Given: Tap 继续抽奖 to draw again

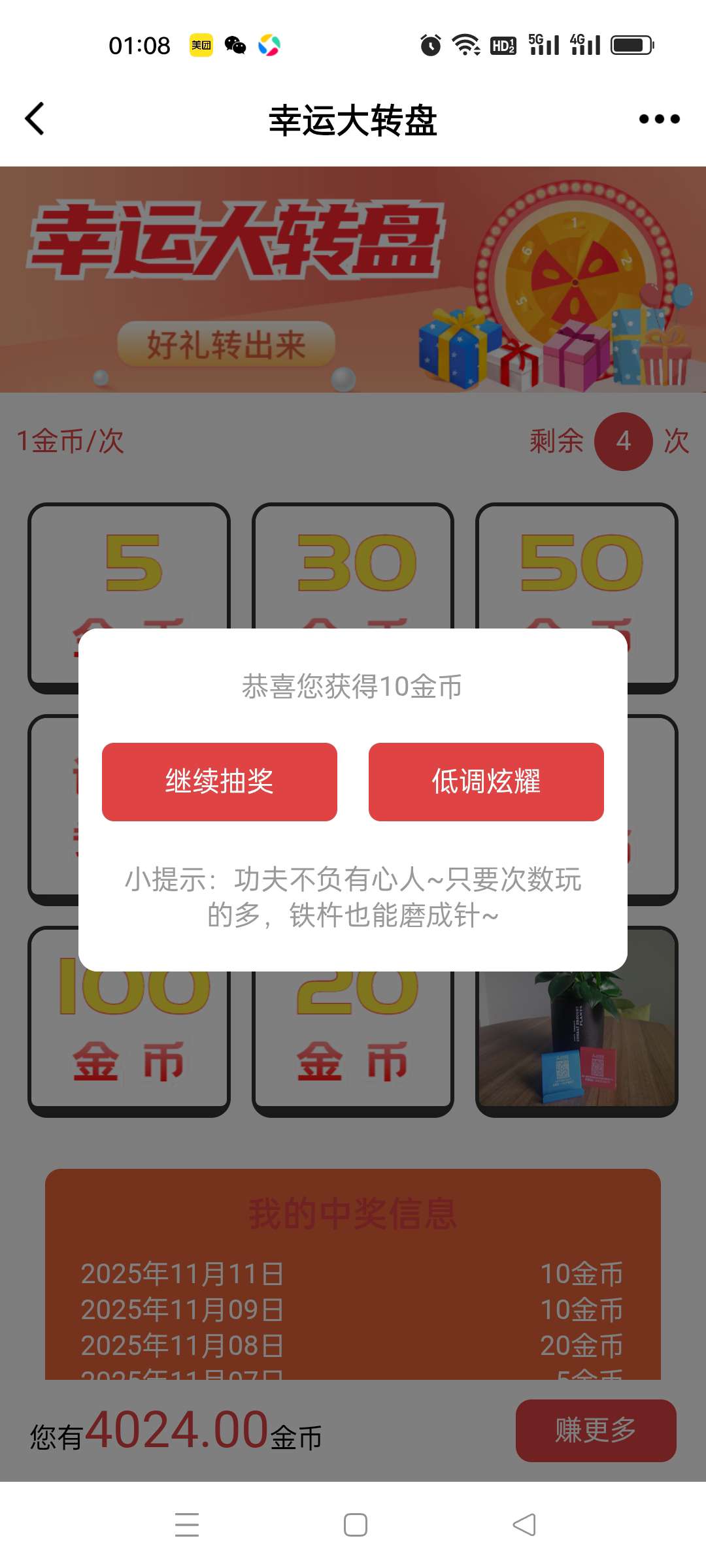Looking at the screenshot, I should click(x=220, y=781).
